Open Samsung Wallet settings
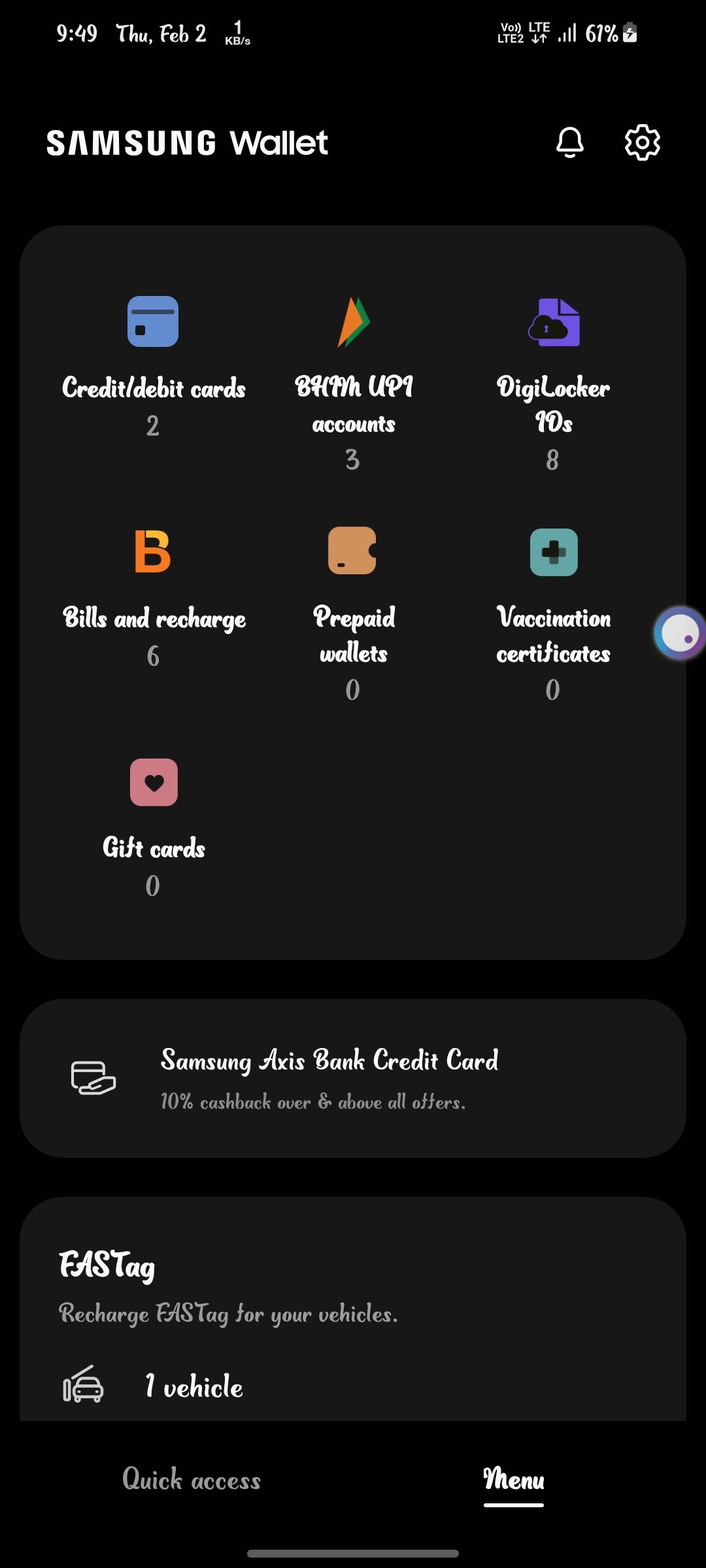706x1568 pixels. click(641, 142)
